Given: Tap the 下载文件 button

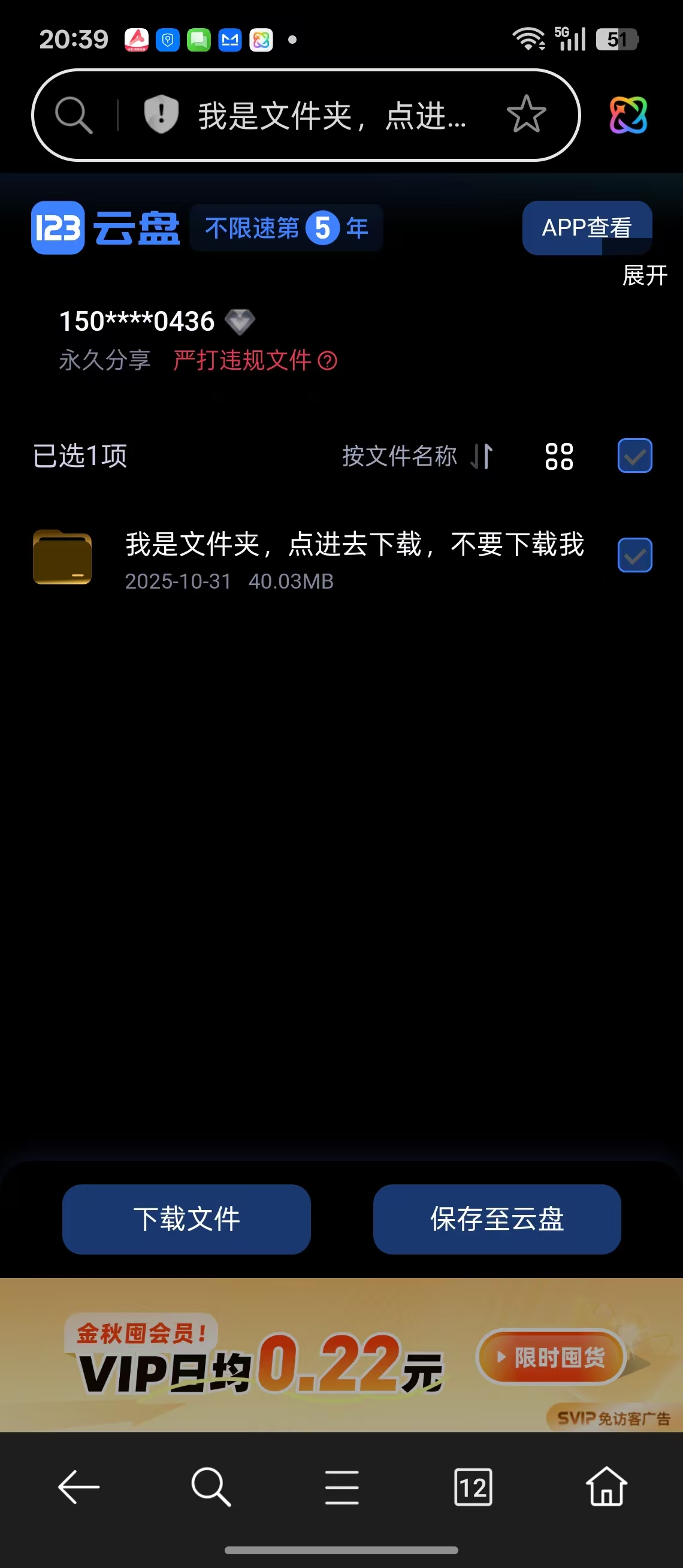Looking at the screenshot, I should pyautogui.click(x=186, y=1219).
